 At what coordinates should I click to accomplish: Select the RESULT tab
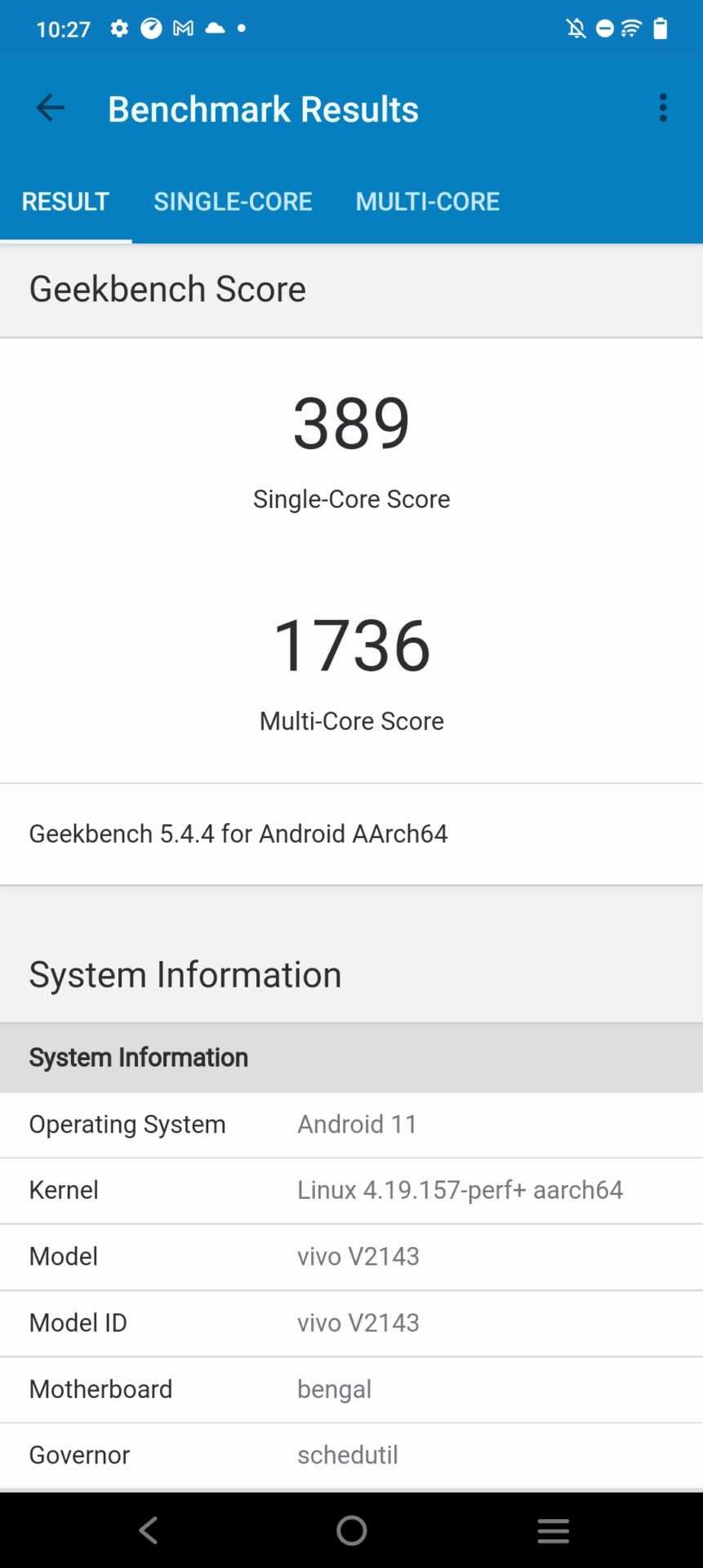point(65,202)
